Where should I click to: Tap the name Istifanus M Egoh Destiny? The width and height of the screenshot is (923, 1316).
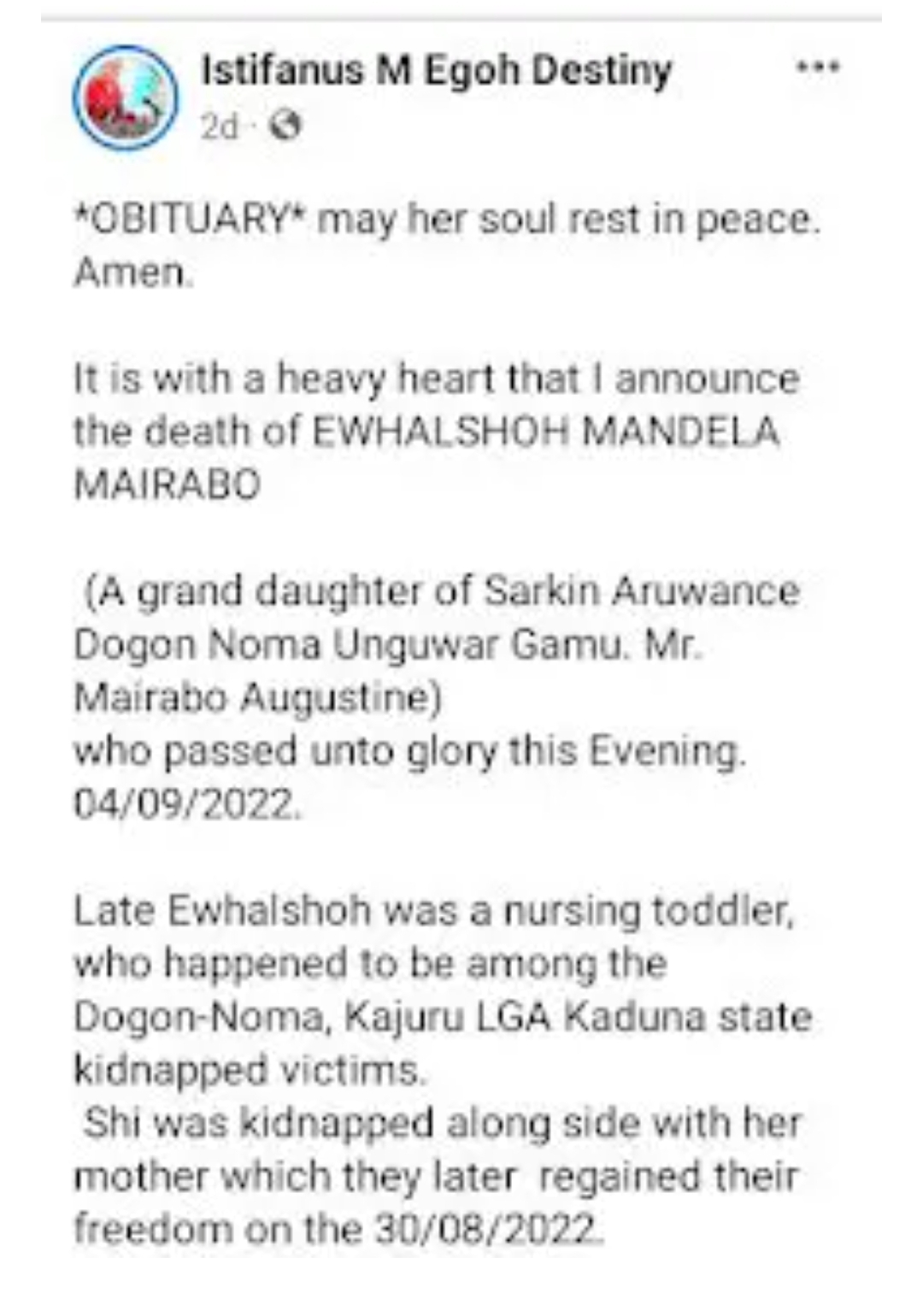tap(437, 70)
